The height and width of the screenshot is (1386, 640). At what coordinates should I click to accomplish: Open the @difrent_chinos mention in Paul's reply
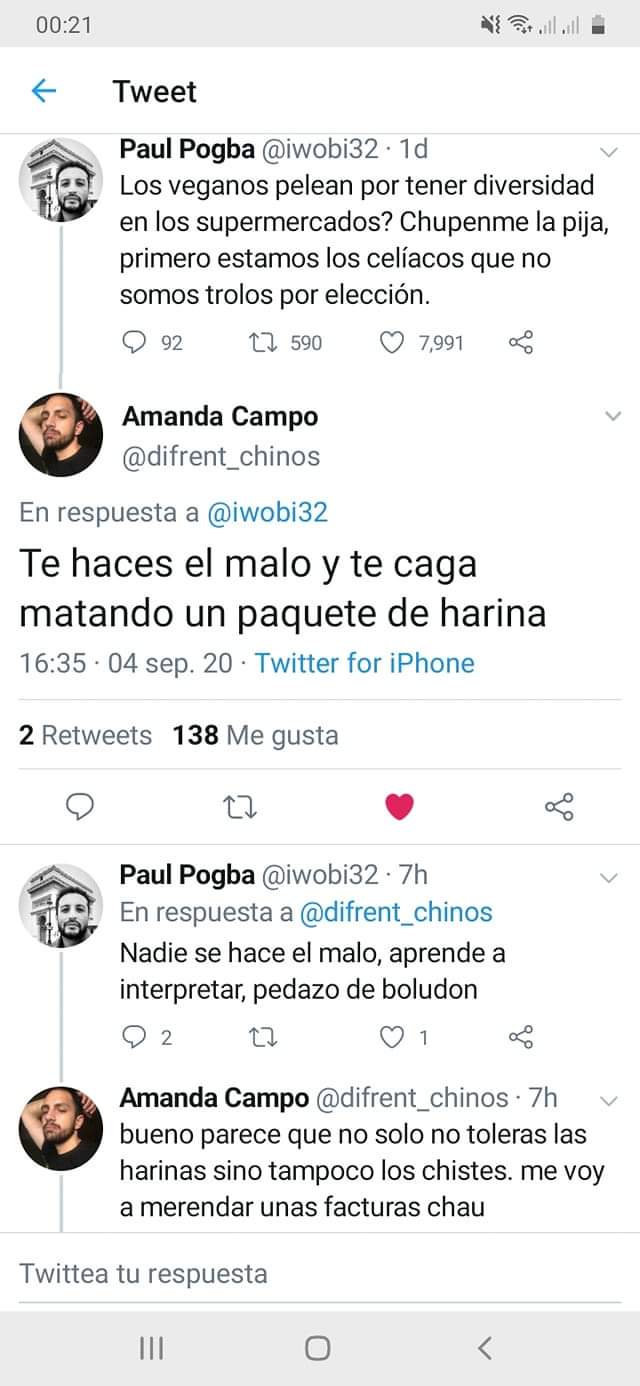coord(396,912)
